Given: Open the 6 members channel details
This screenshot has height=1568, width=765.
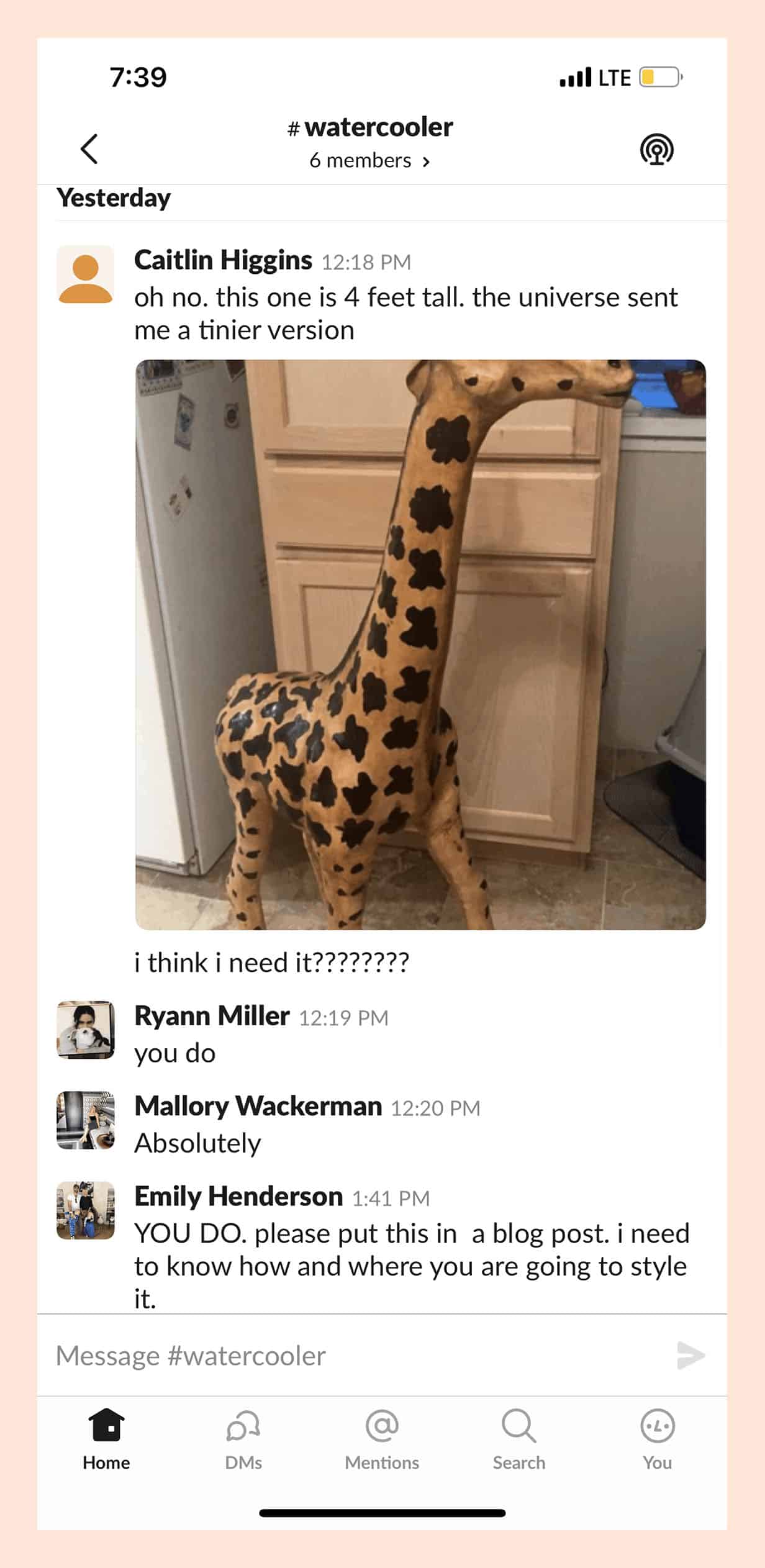Looking at the screenshot, I should tap(370, 161).
